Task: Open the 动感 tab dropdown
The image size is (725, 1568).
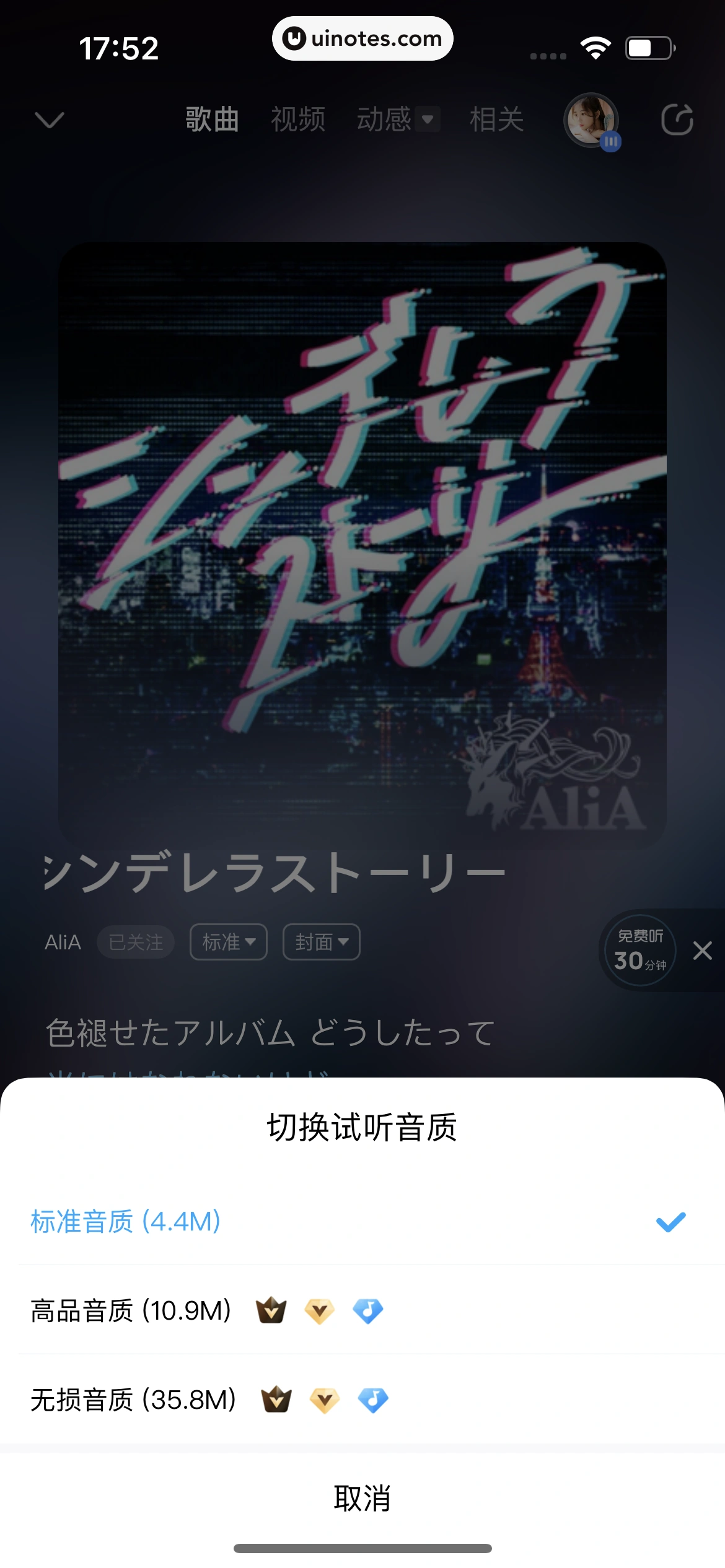Action: [x=397, y=120]
